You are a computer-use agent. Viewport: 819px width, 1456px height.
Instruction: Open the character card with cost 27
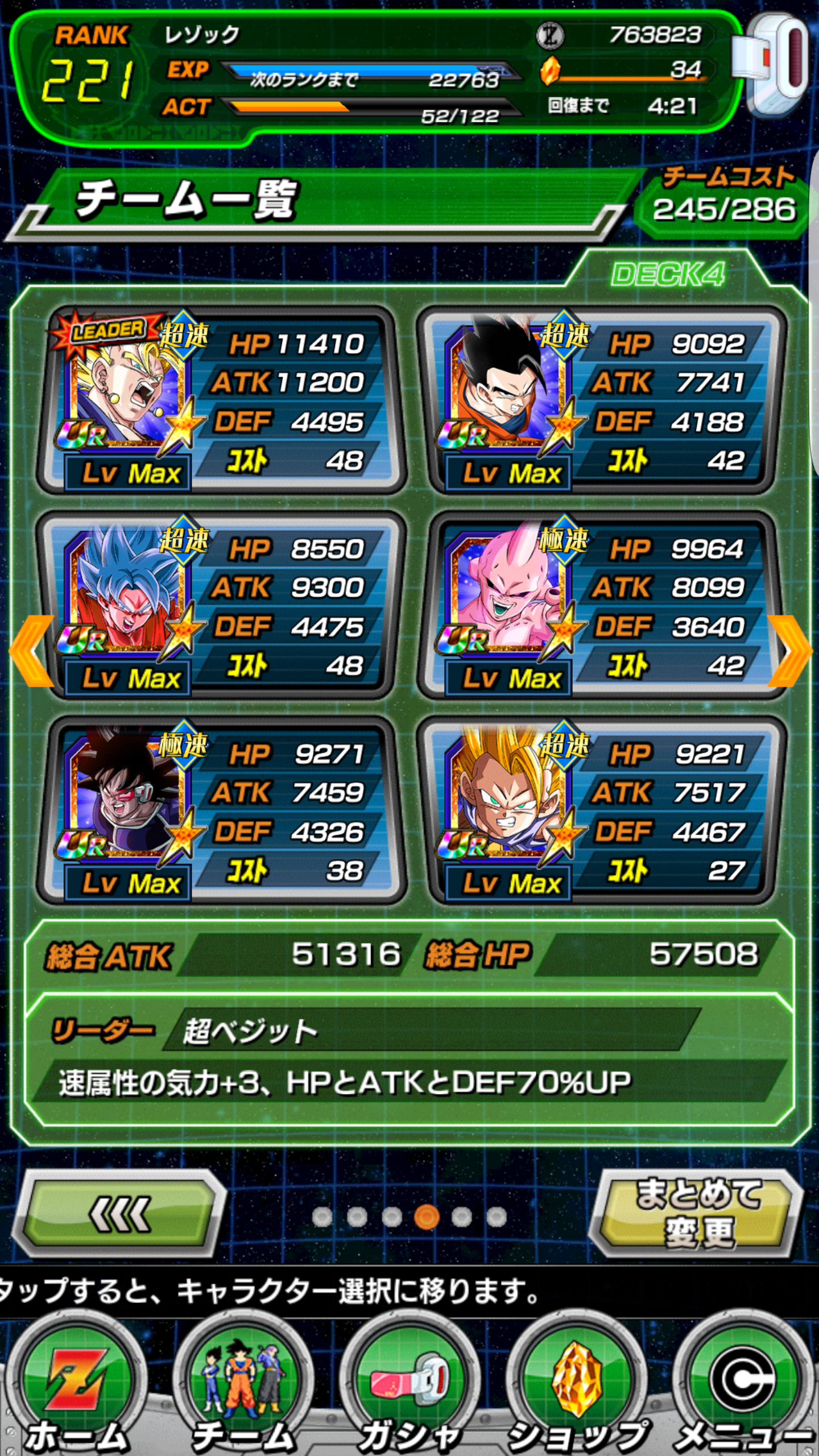click(602, 810)
